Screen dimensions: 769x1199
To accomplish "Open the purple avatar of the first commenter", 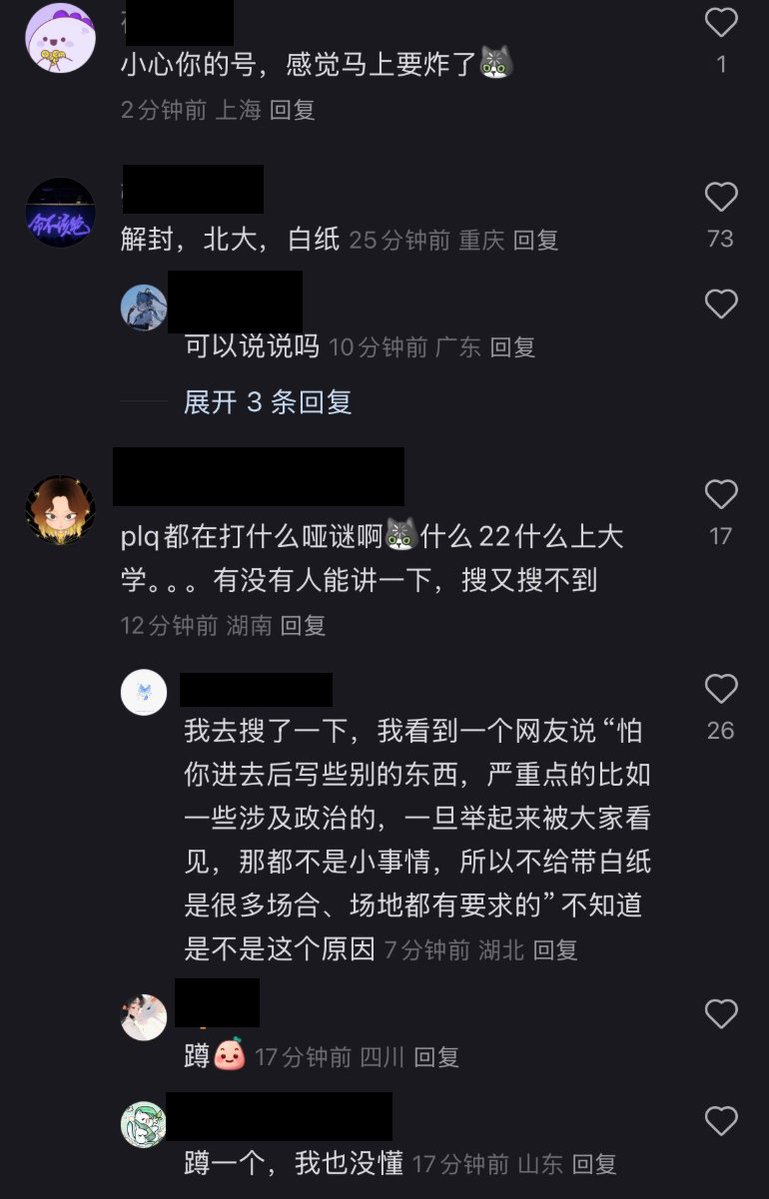I will tap(59, 40).
